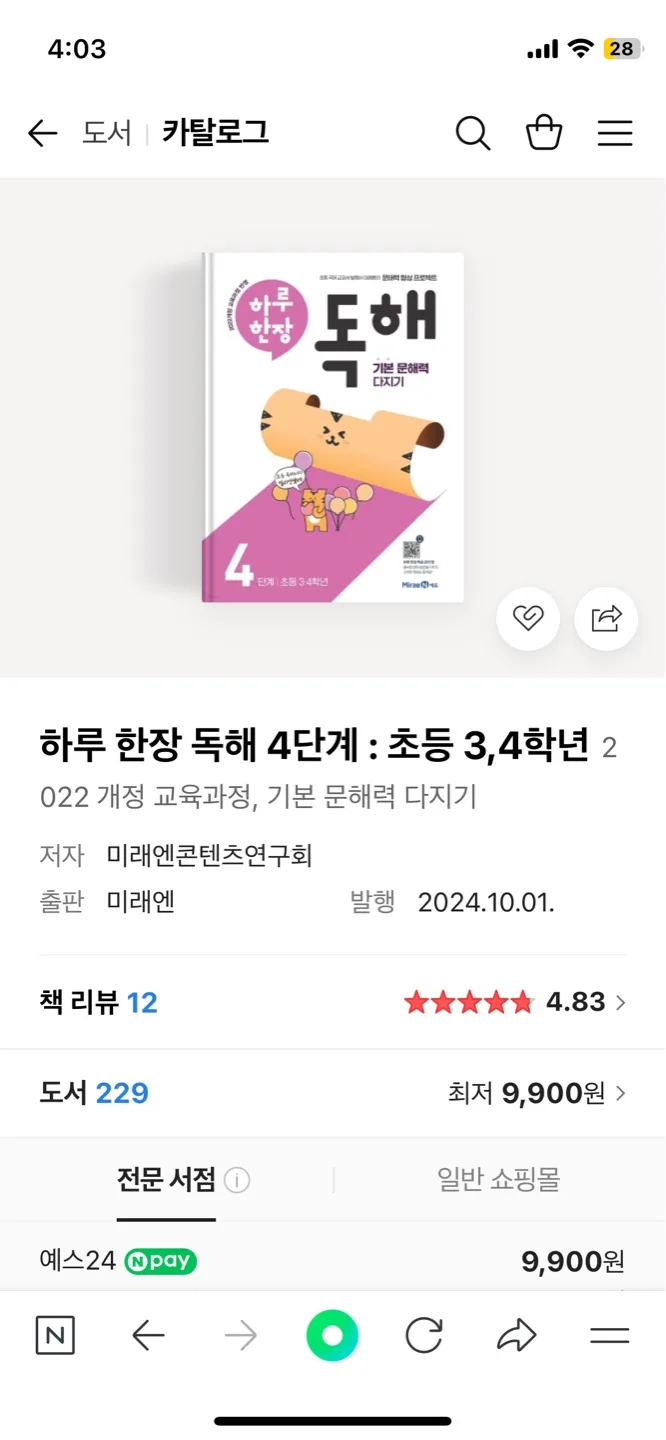Reload the page
This screenshot has width=666, height=1440.
point(424,1335)
